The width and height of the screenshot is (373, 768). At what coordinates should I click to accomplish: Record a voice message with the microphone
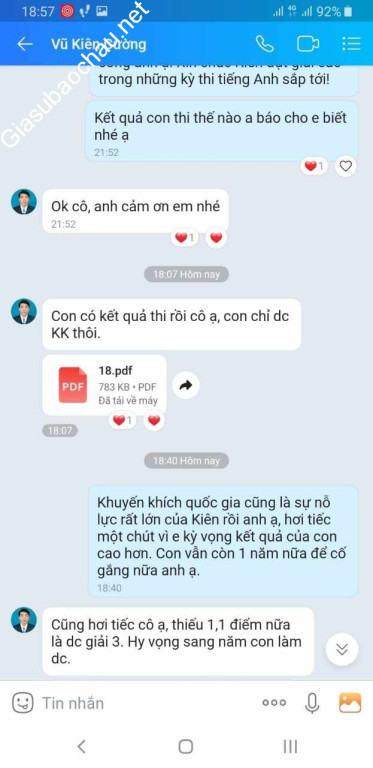click(312, 703)
